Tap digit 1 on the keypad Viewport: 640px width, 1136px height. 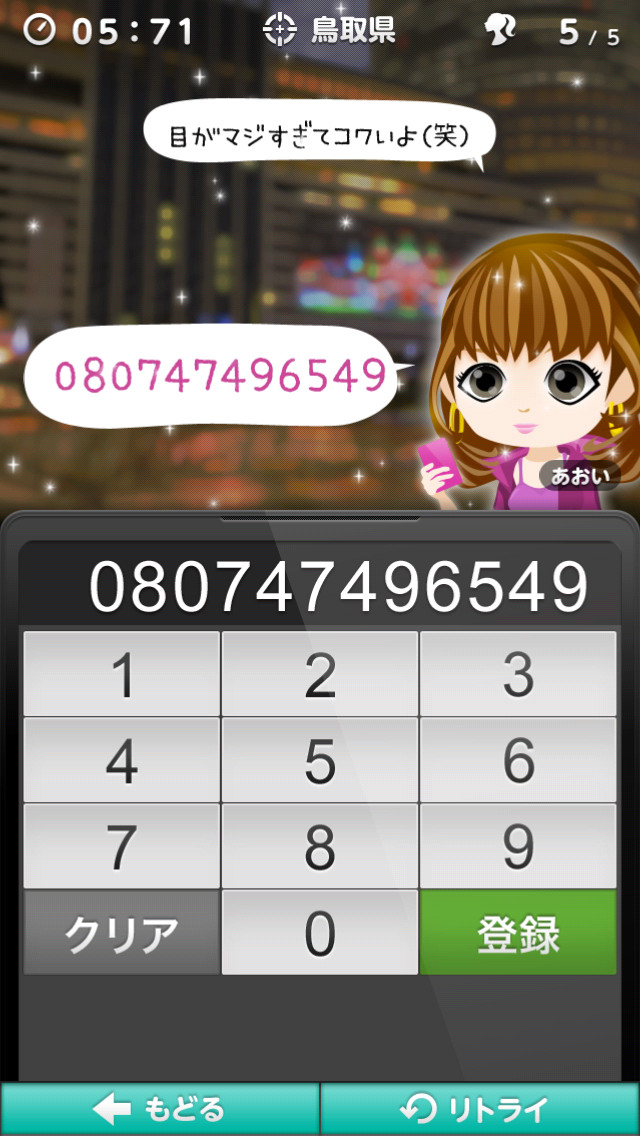[121, 674]
